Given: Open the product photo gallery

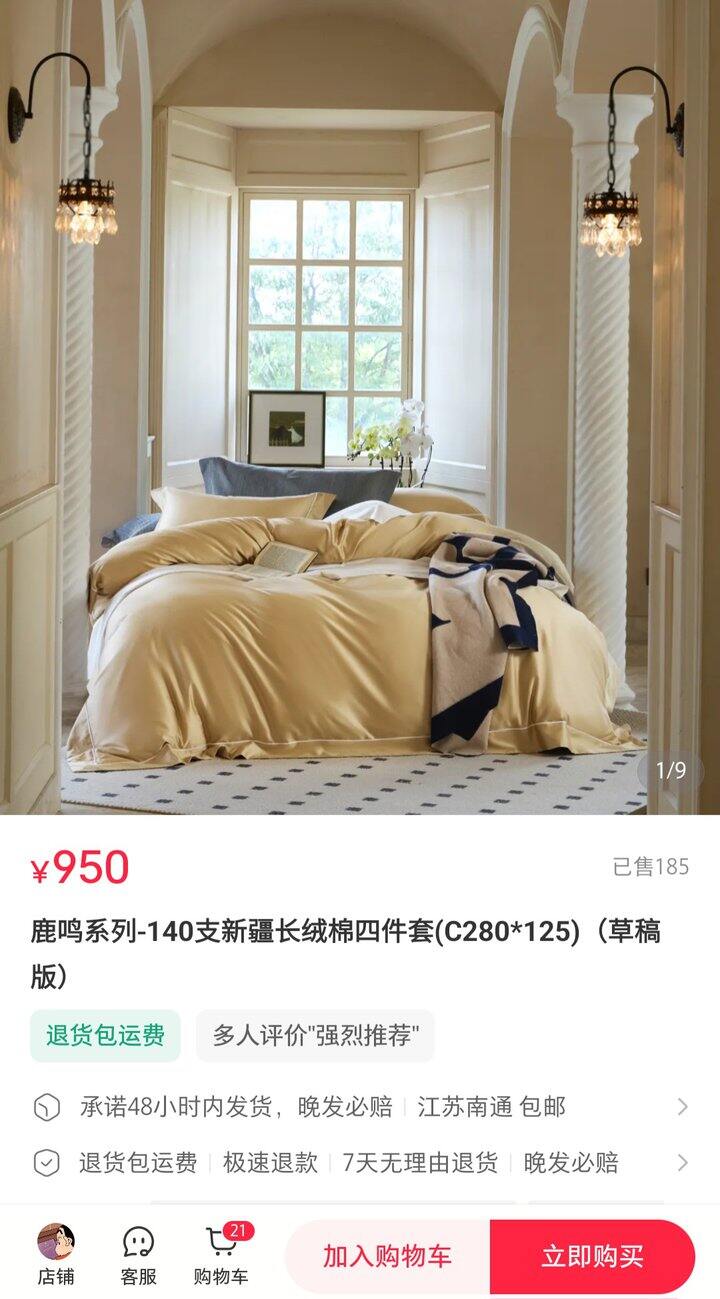Looking at the screenshot, I should pos(360,407).
